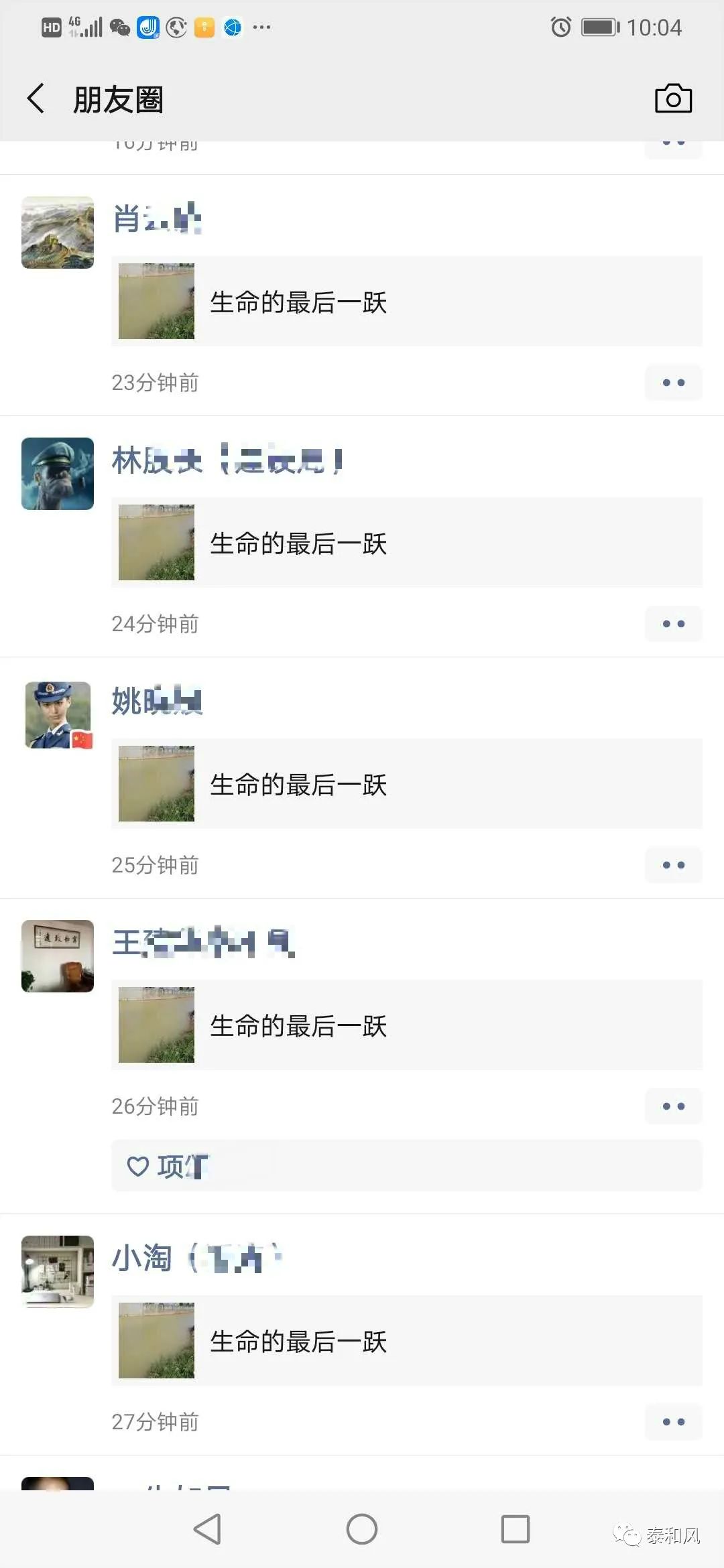This screenshot has height=1568, width=724.
Task: Tap the two-dot button on the 27分钟前 post
Action: [673, 1422]
